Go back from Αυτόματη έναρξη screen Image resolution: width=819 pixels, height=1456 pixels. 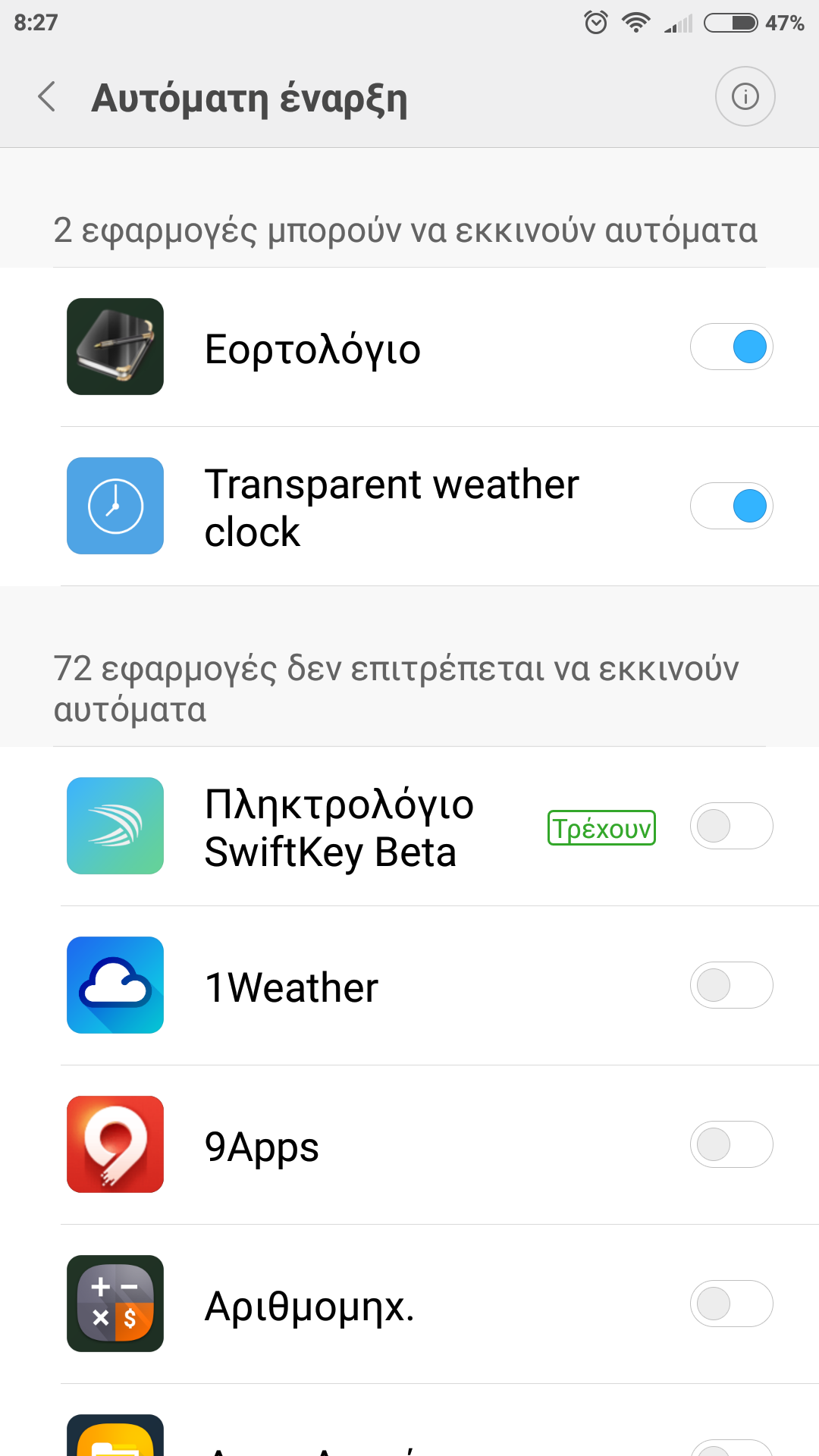47,97
